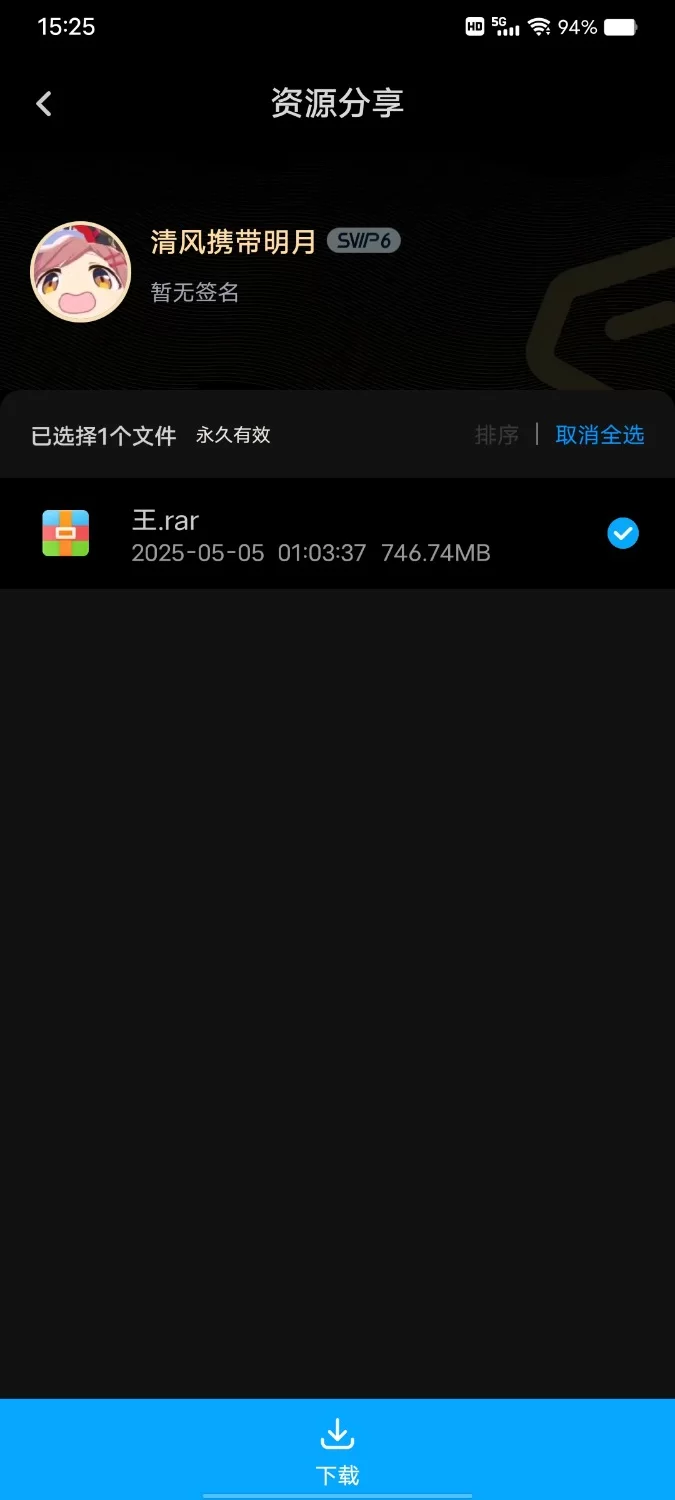Open the 王.rar file row
This screenshot has width=675, height=1500.
tap(310, 535)
